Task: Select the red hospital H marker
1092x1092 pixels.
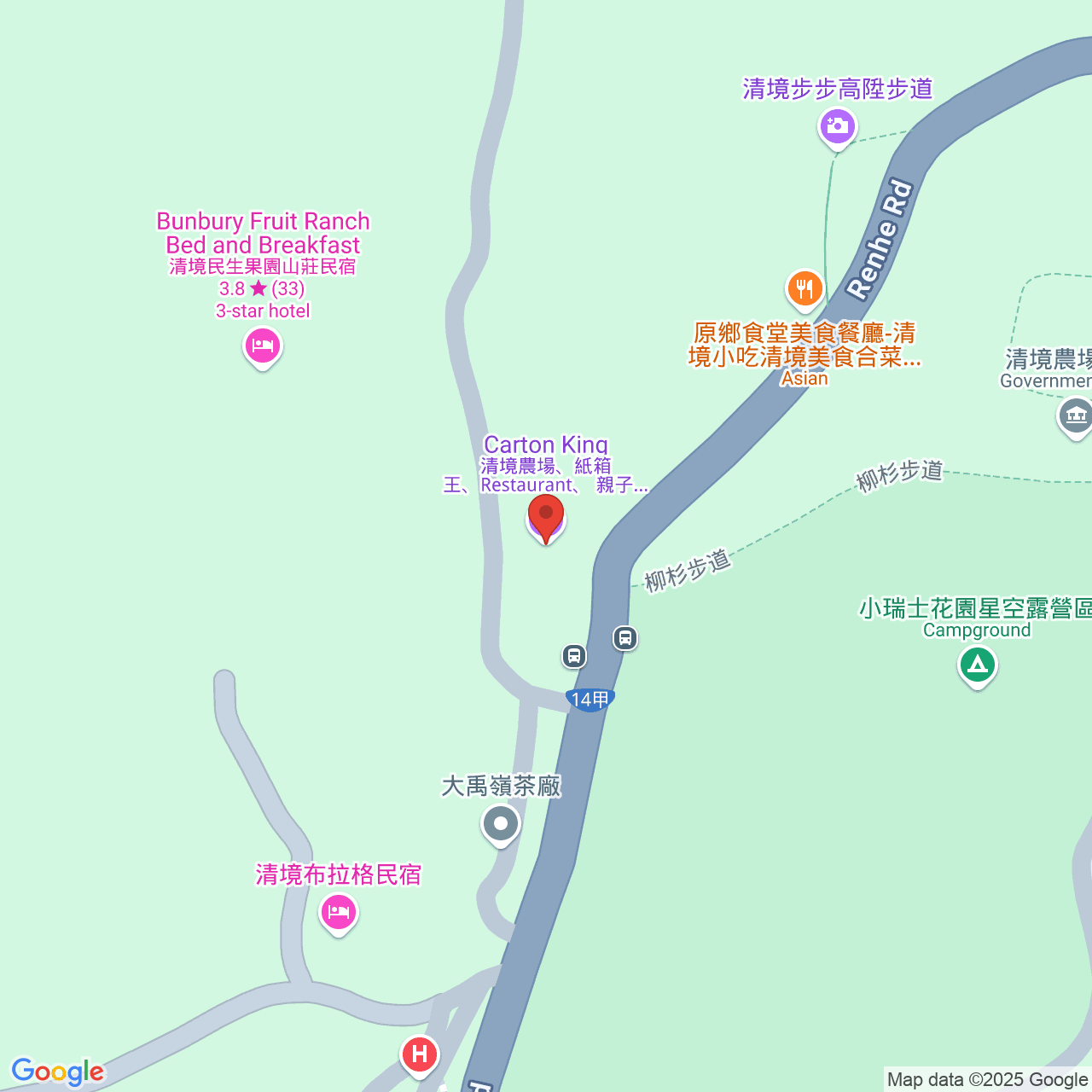Action: [420, 1054]
